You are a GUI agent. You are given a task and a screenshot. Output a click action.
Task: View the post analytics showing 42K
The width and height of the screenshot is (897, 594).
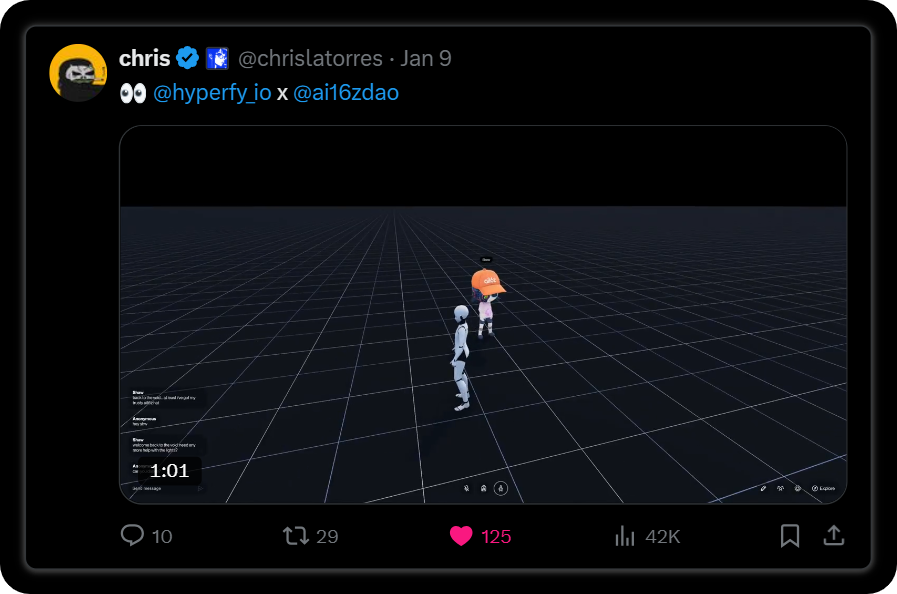pyautogui.click(x=626, y=536)
